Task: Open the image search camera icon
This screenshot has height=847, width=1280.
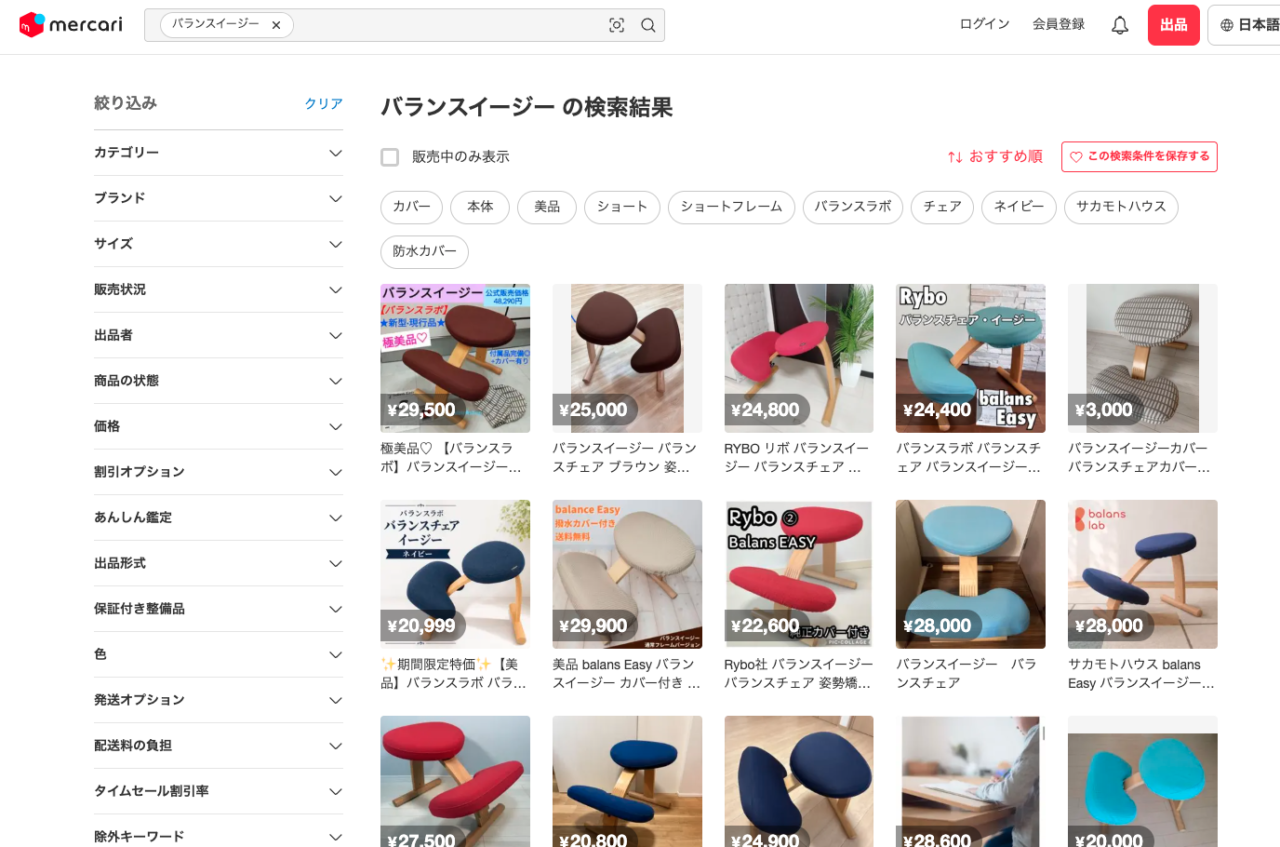Action: pyautogui.click(x=616, y=25)
